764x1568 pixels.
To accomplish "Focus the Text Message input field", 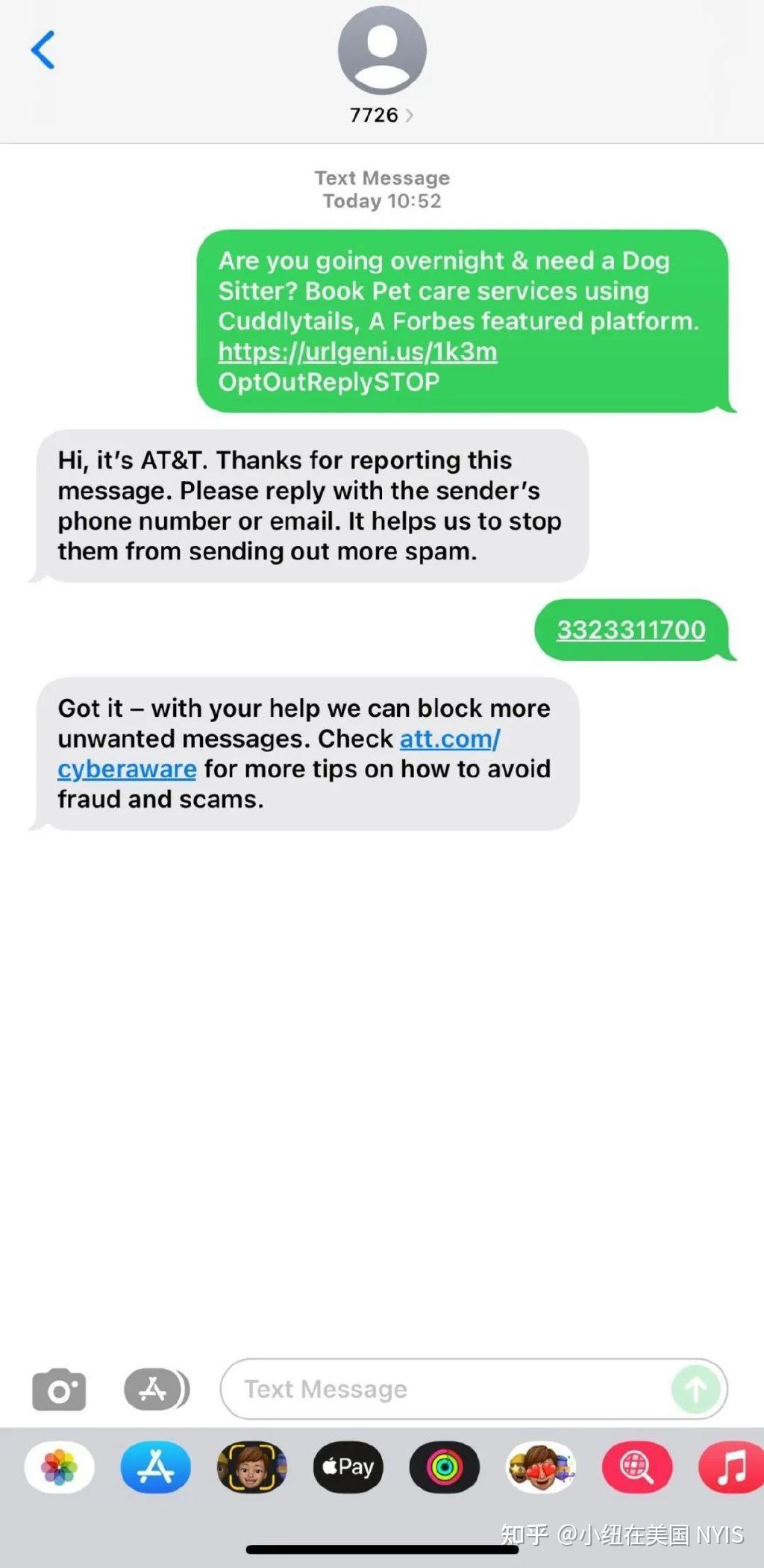I will pos(448,1389).
